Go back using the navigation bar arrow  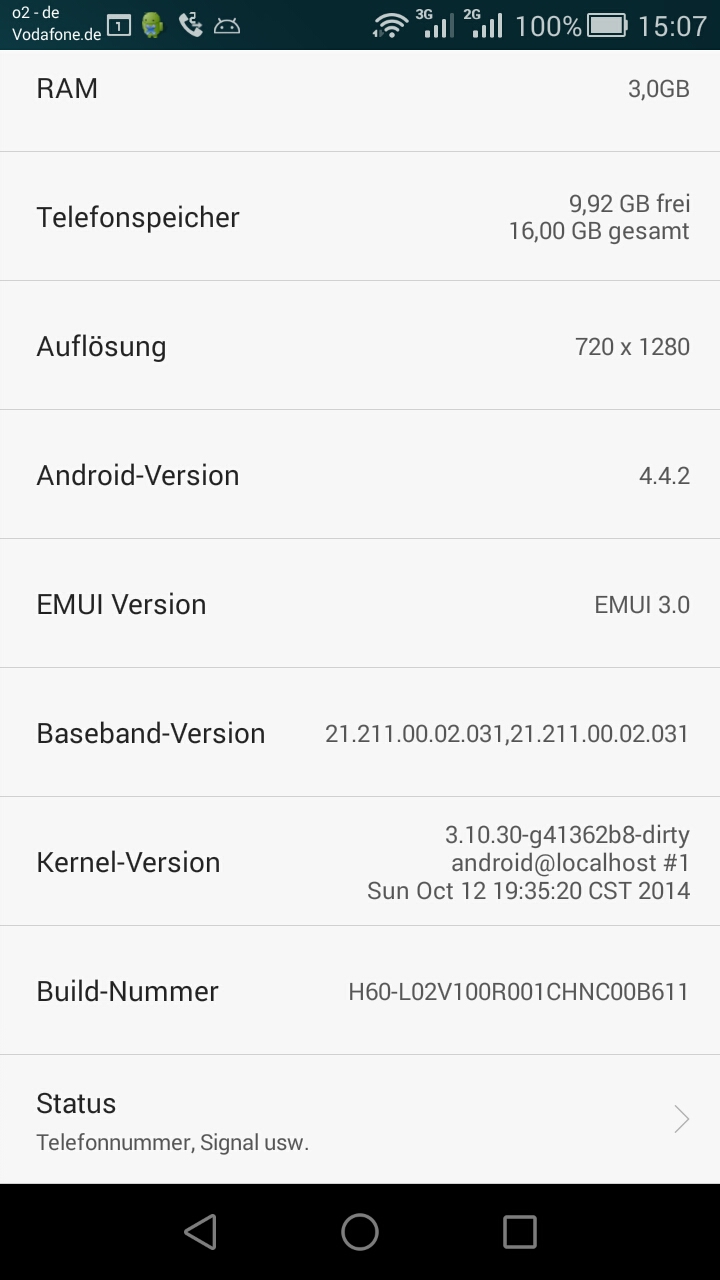point(200,1232)
